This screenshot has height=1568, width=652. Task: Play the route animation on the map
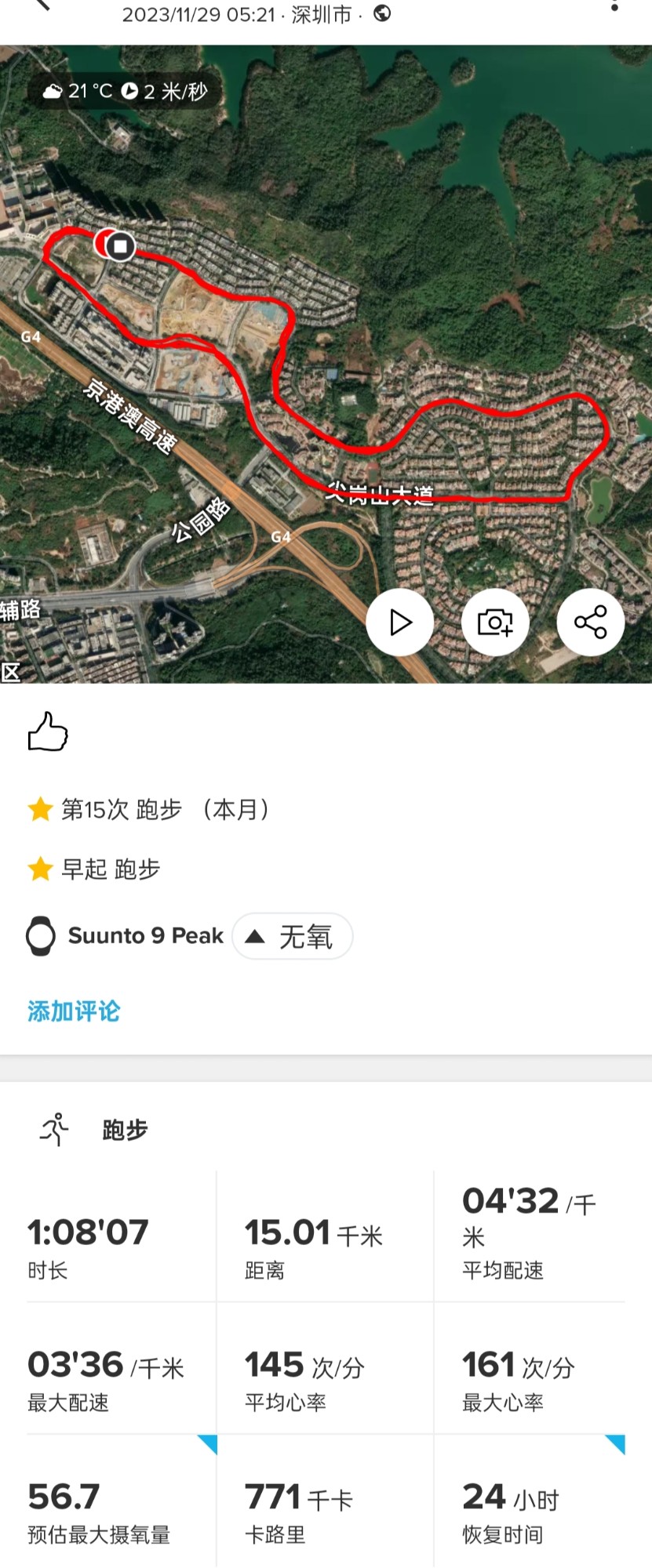[400, 622]
